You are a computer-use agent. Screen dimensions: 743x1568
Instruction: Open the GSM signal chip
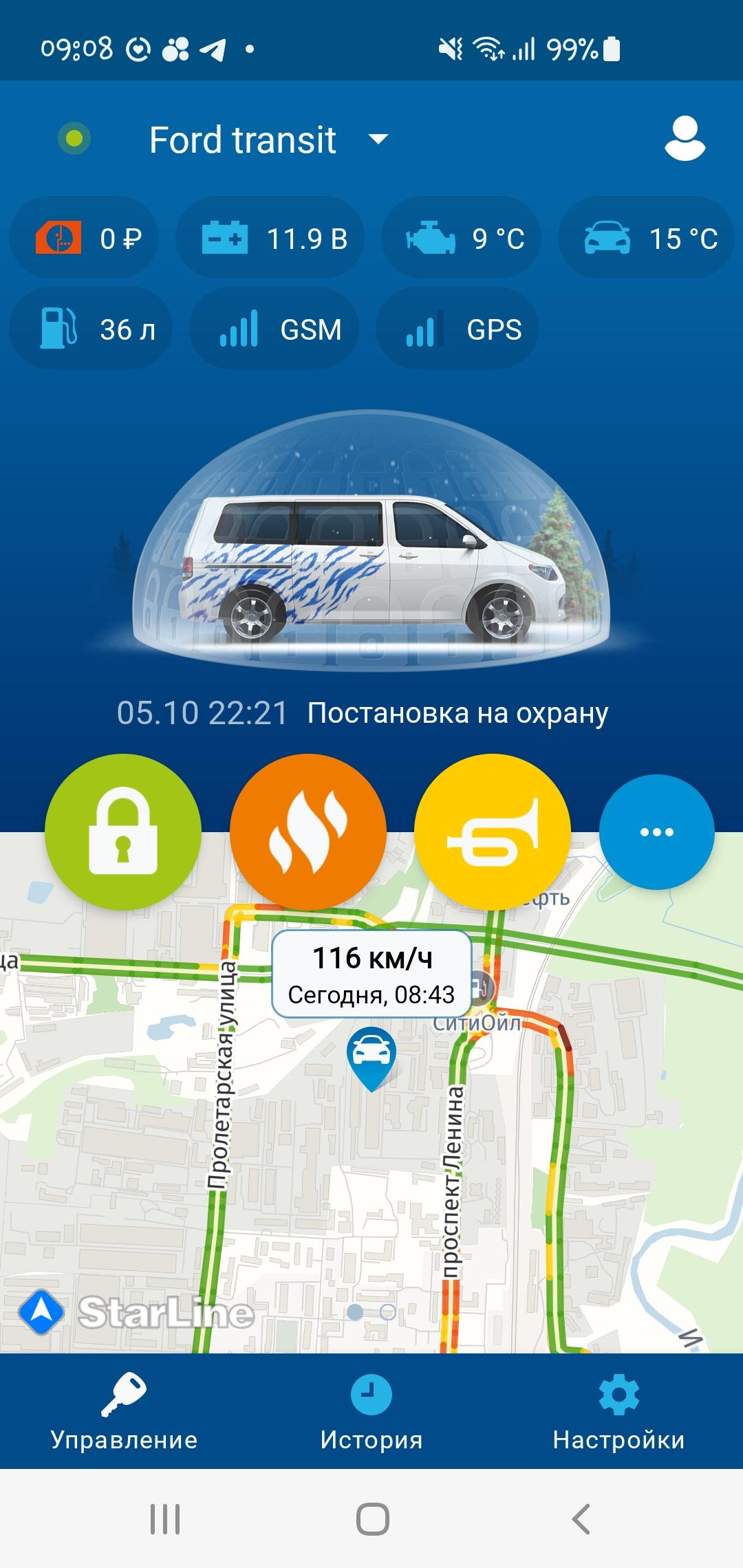coord(274,329)
